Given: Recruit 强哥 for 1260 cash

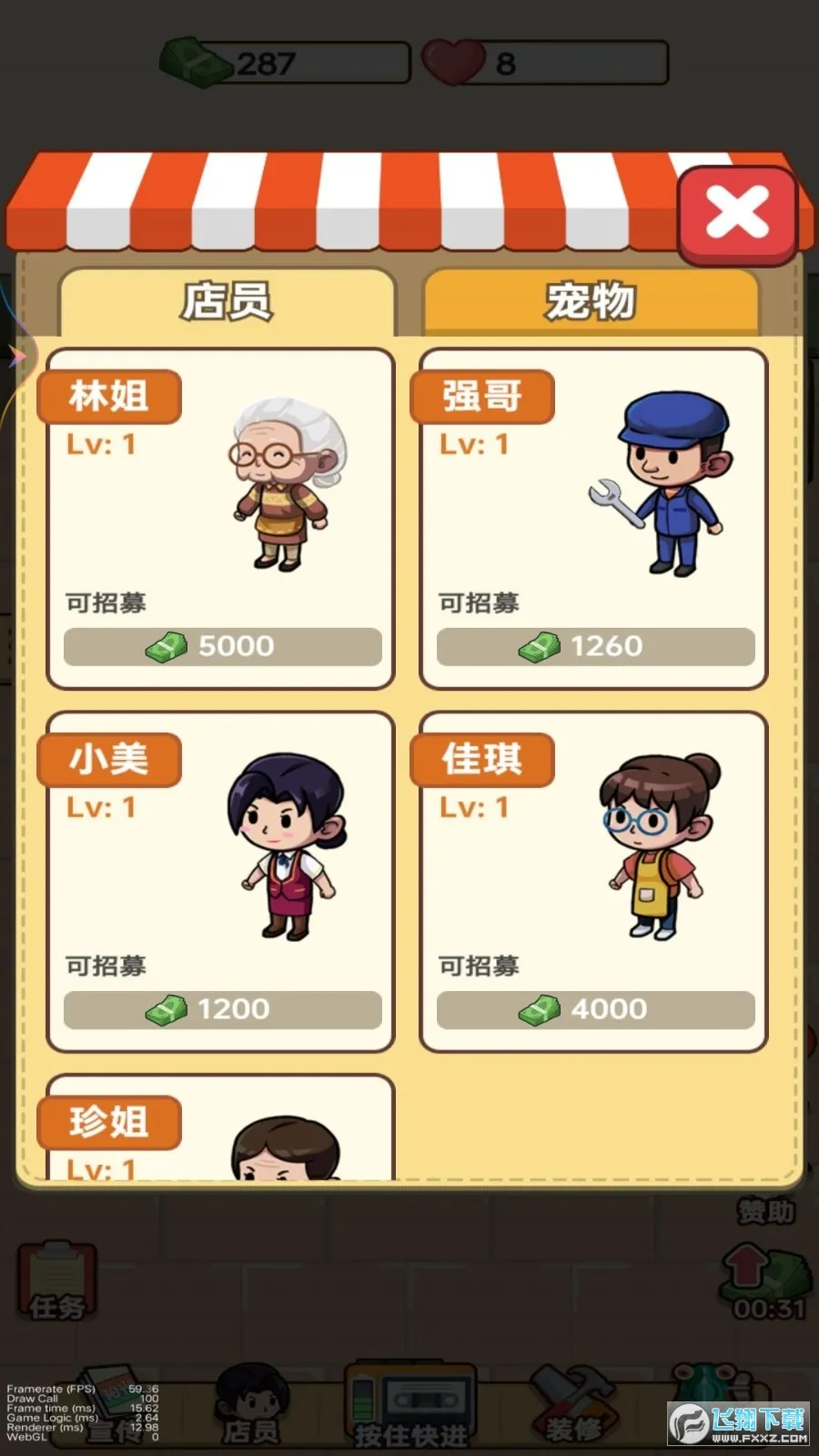Looking at the screenshot, I should pyautogui.click(x=595, y=646).
